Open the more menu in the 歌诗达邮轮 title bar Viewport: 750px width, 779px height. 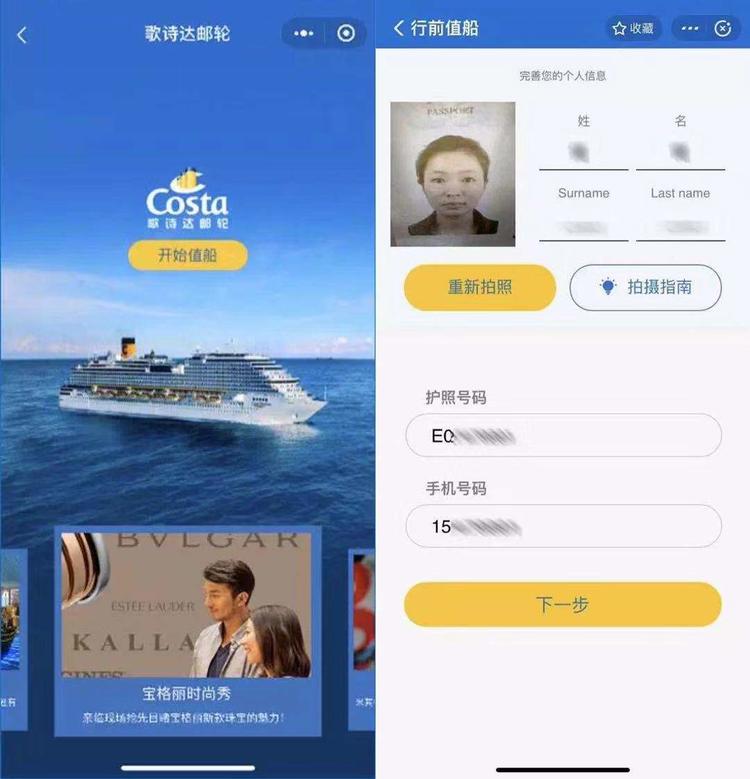click(303, 34)
